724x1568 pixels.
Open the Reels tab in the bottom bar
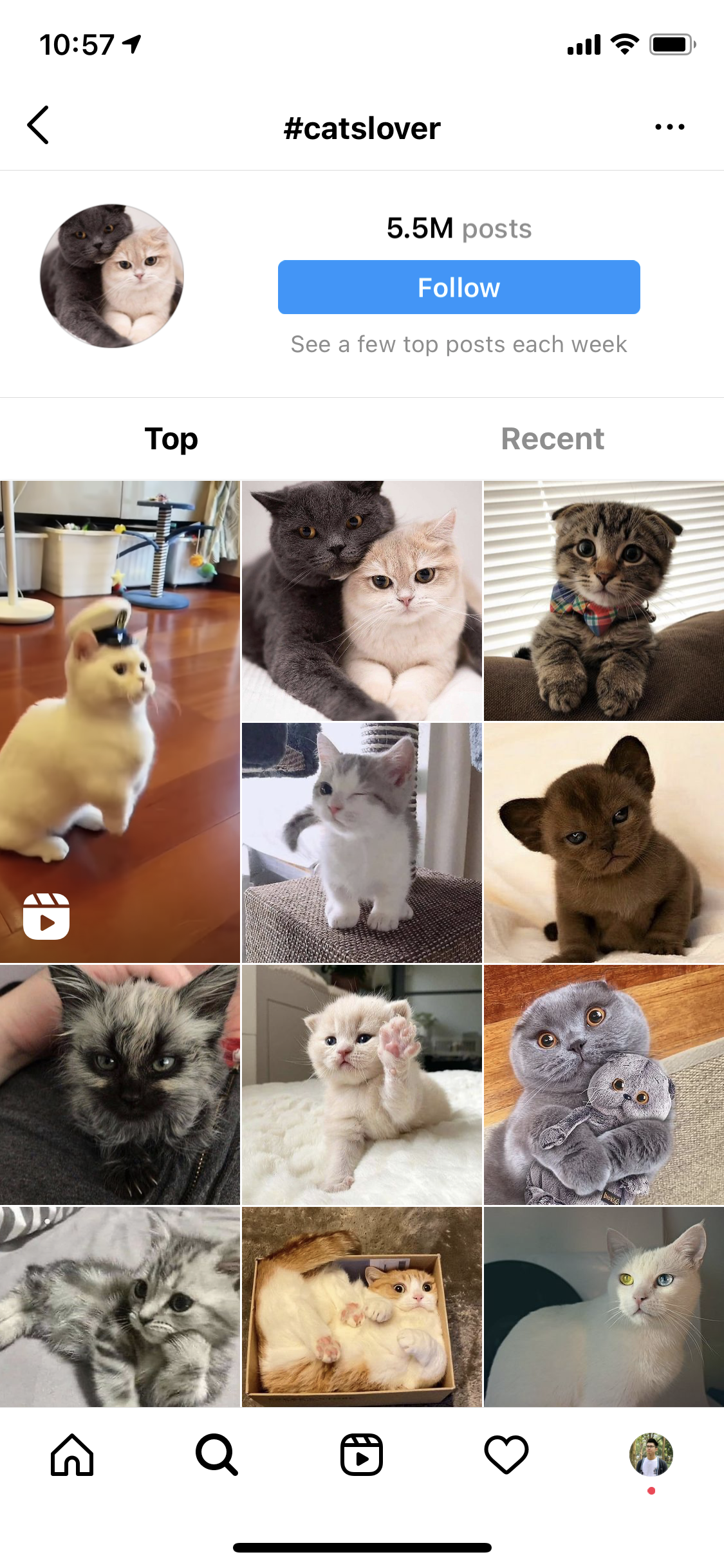tap(362, 1455)
